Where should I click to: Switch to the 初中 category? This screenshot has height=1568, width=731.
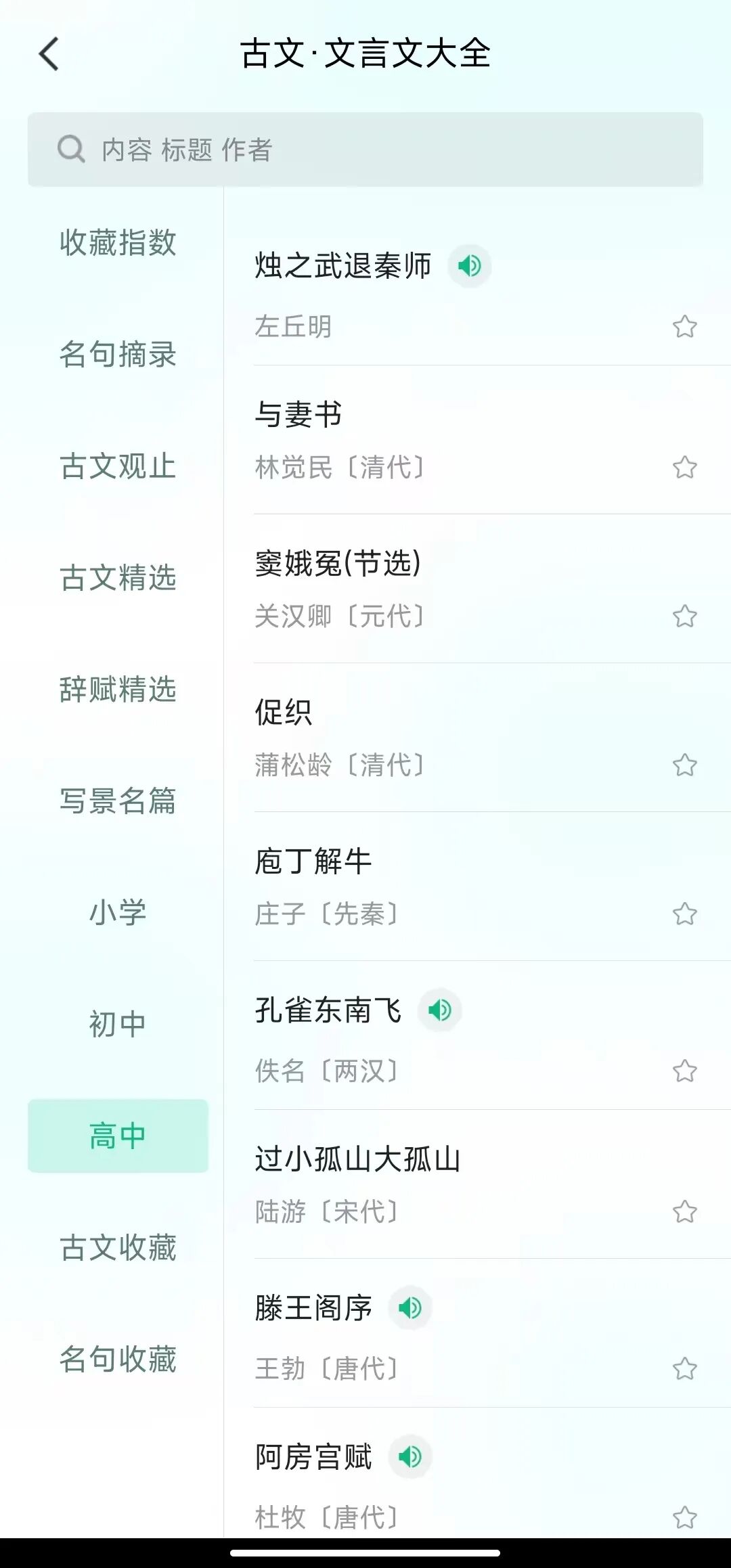[x=117, y=1024]
